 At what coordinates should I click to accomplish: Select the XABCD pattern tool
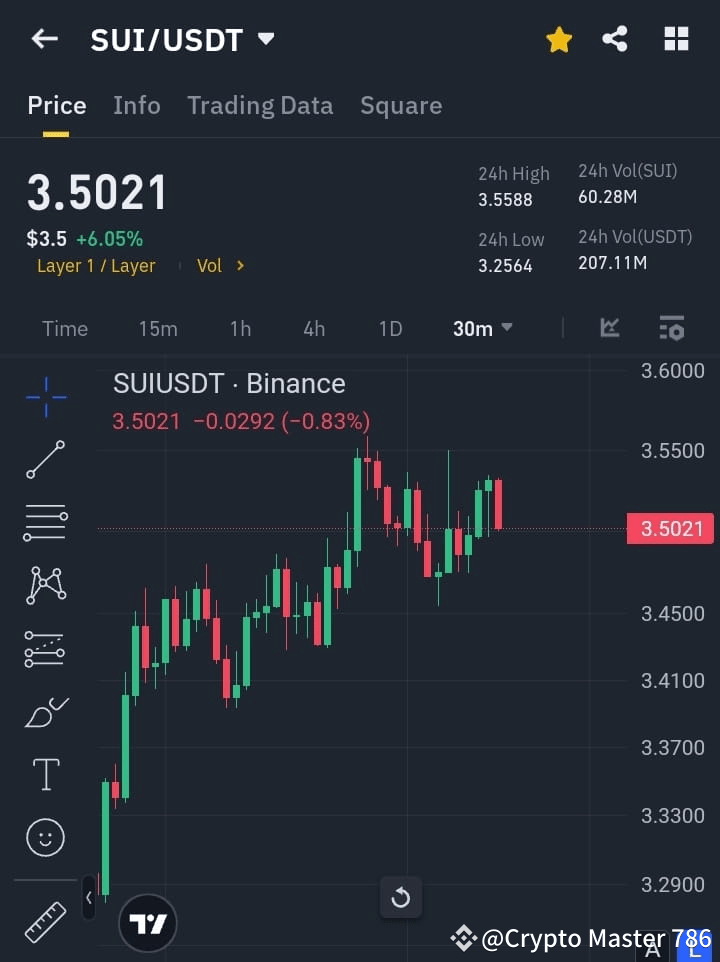point(45,586)
